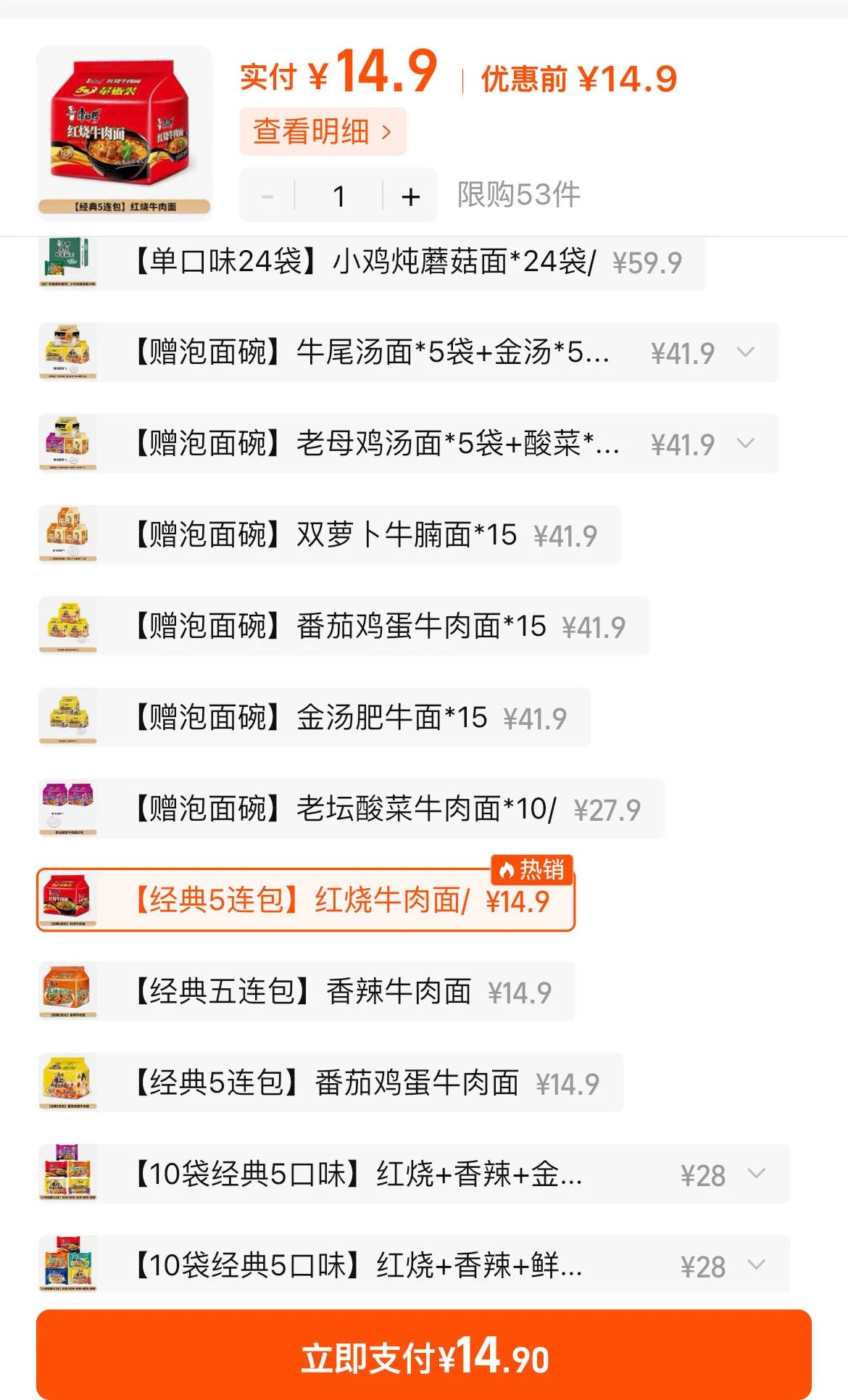Tap the quantity field showing 1
Image resolution: width=848 pixels, height=1400 pixels.
338,196
